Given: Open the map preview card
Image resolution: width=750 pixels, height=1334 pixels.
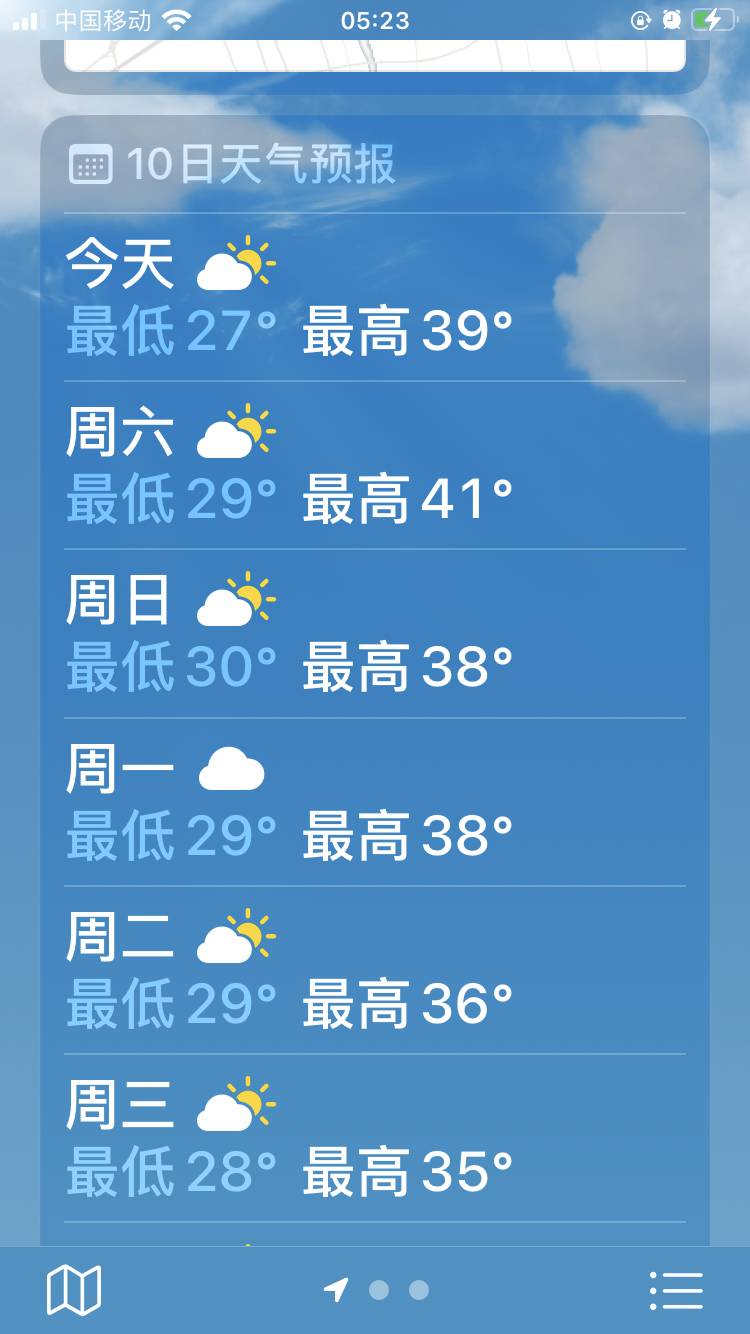Looking at the screenshot, I should tap(374, 56).
